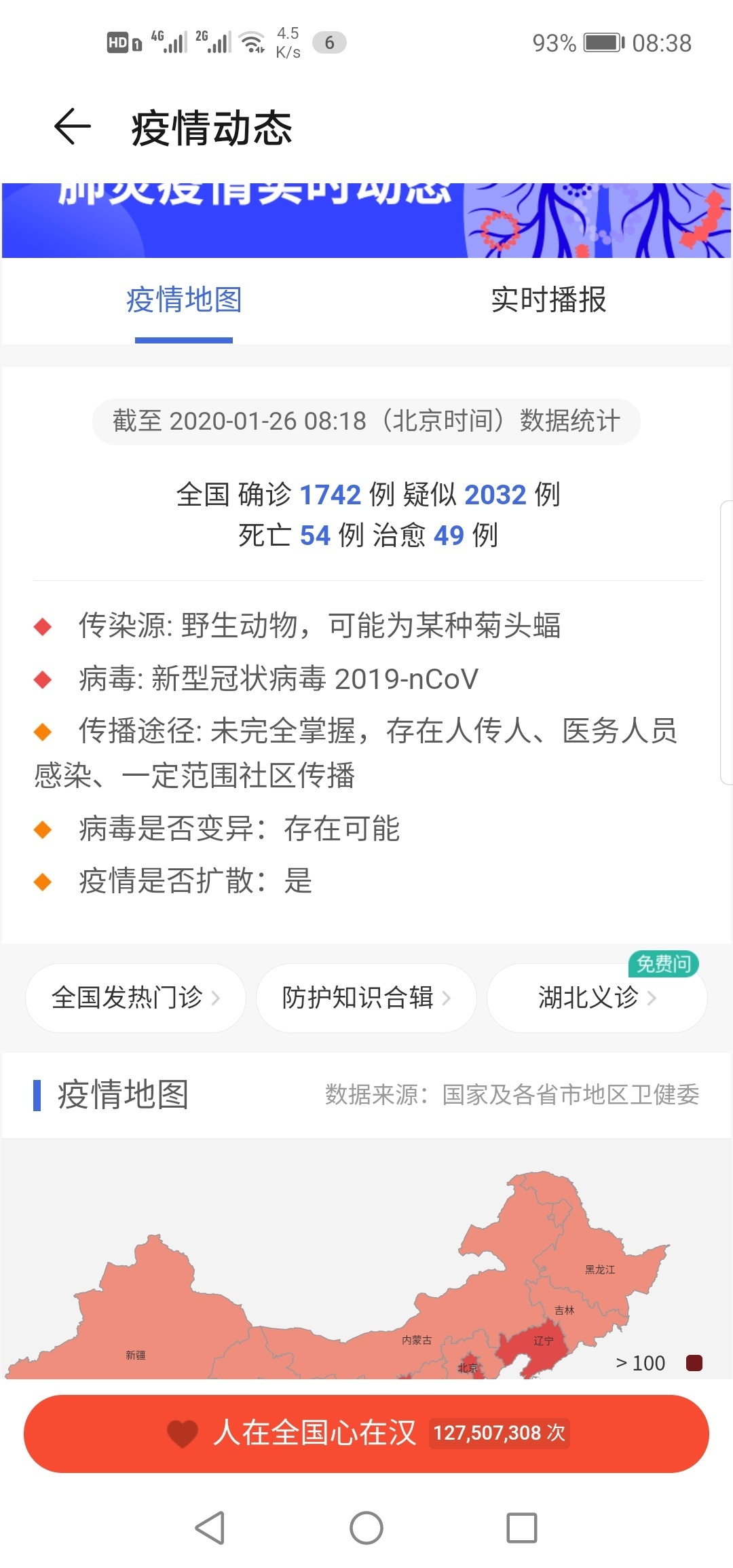
Task: Open recent apps from the navigation bar
Action: (x=522, y=1528)
